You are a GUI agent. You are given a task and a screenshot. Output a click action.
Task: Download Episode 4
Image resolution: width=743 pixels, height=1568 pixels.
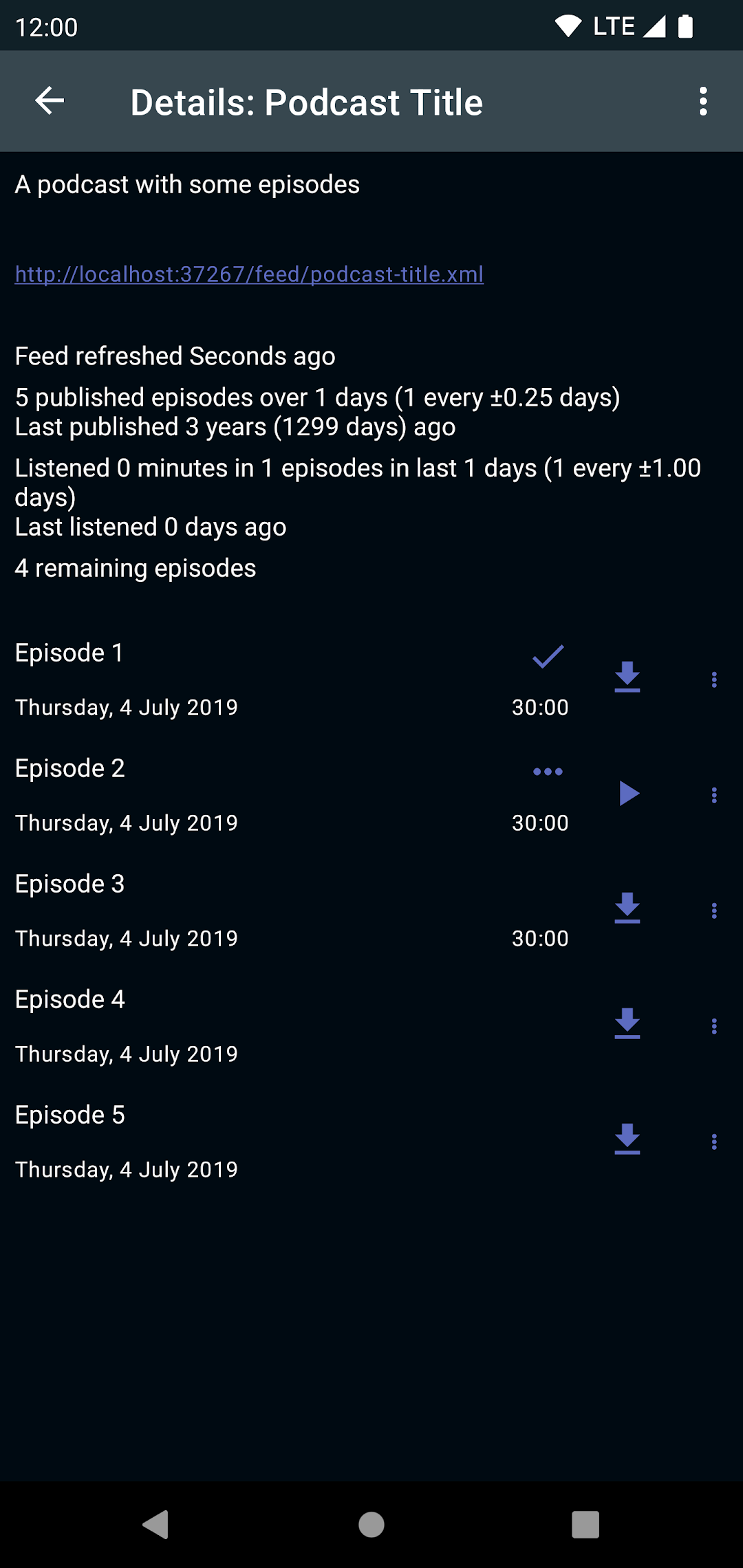pyautogui.click(x=627, y=1025)
